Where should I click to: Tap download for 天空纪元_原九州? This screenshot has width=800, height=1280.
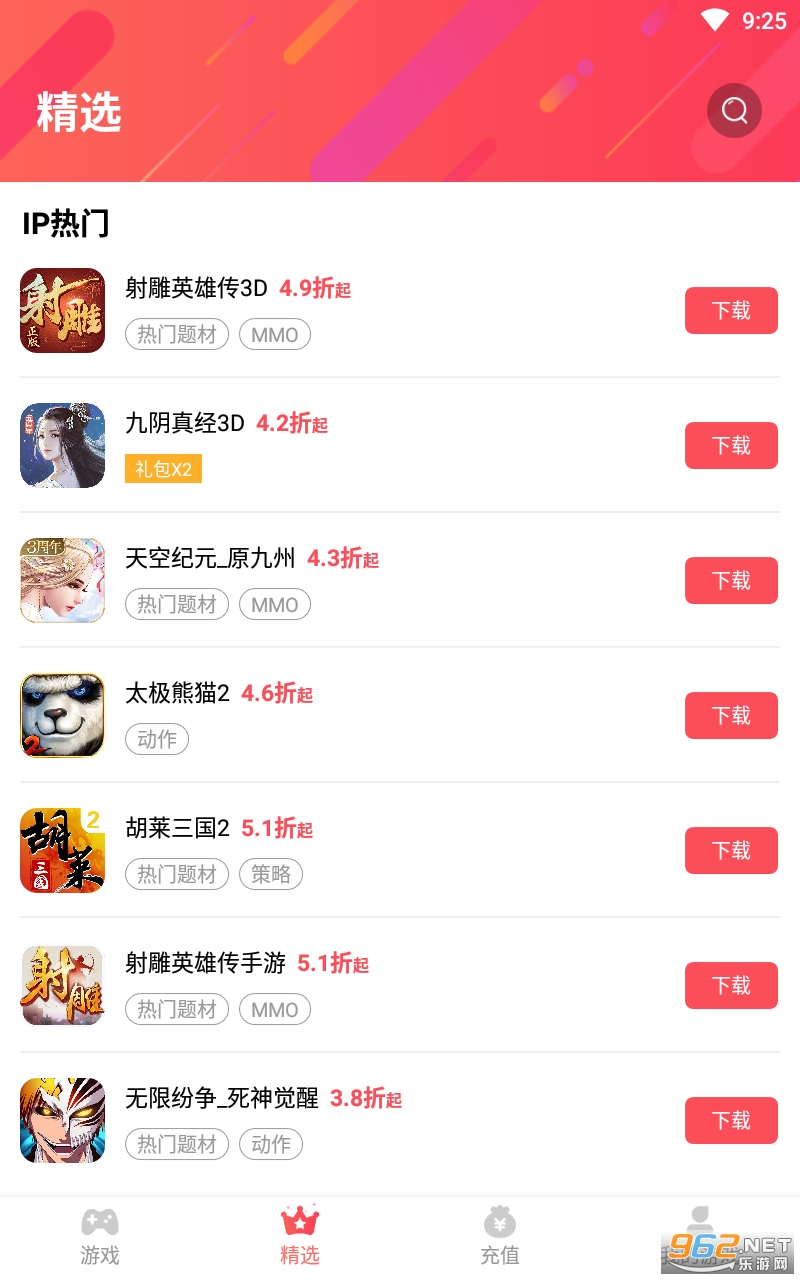pos(731,580)
